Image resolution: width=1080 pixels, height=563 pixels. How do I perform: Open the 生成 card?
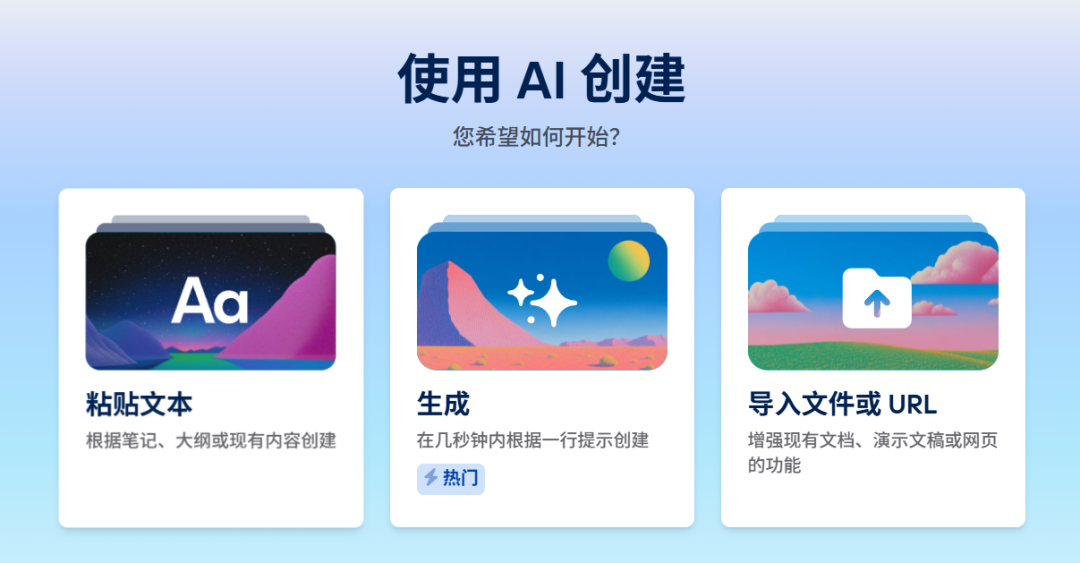(x=541, y=357)
